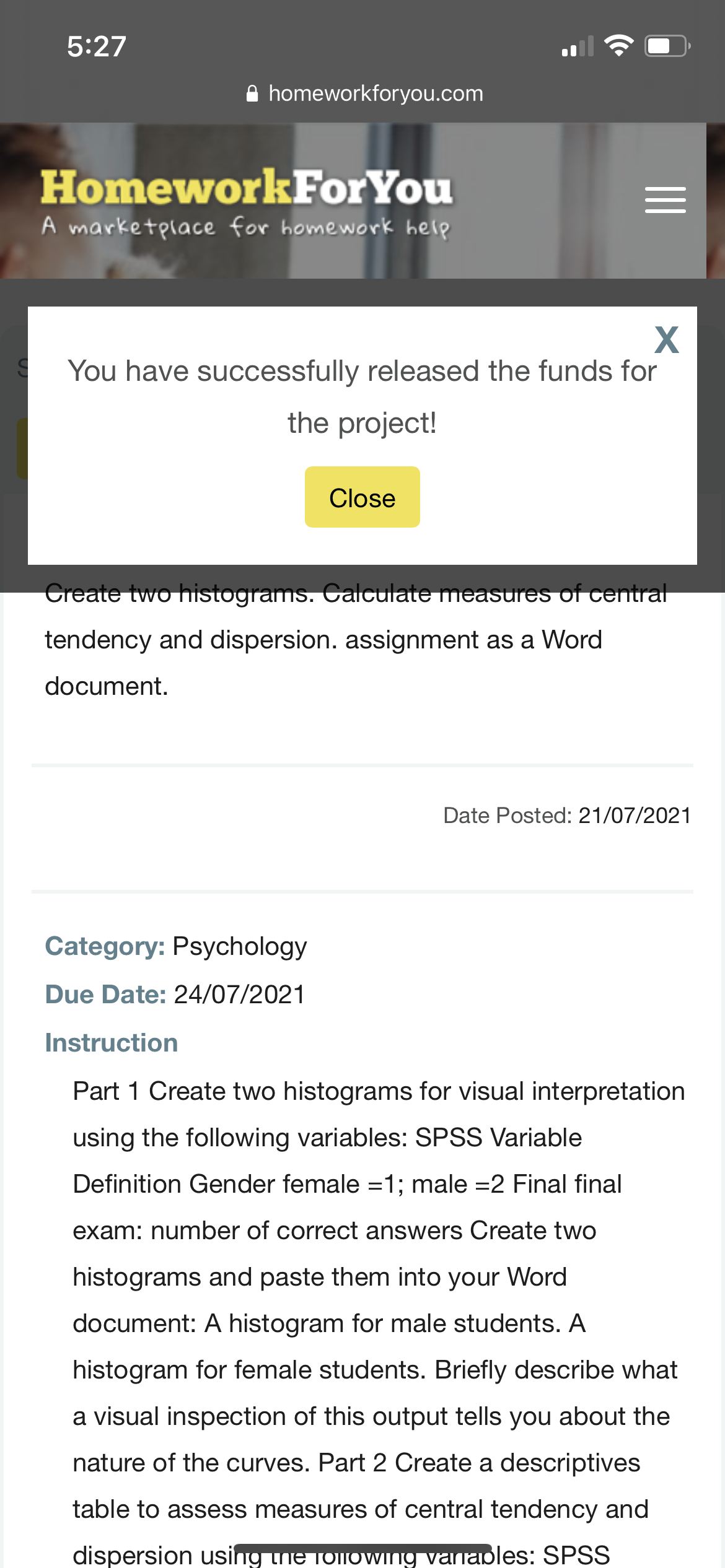Close the funds released dialog
Image resolution: width=725 pixels, height=1568 pixels.
[362, 497]
